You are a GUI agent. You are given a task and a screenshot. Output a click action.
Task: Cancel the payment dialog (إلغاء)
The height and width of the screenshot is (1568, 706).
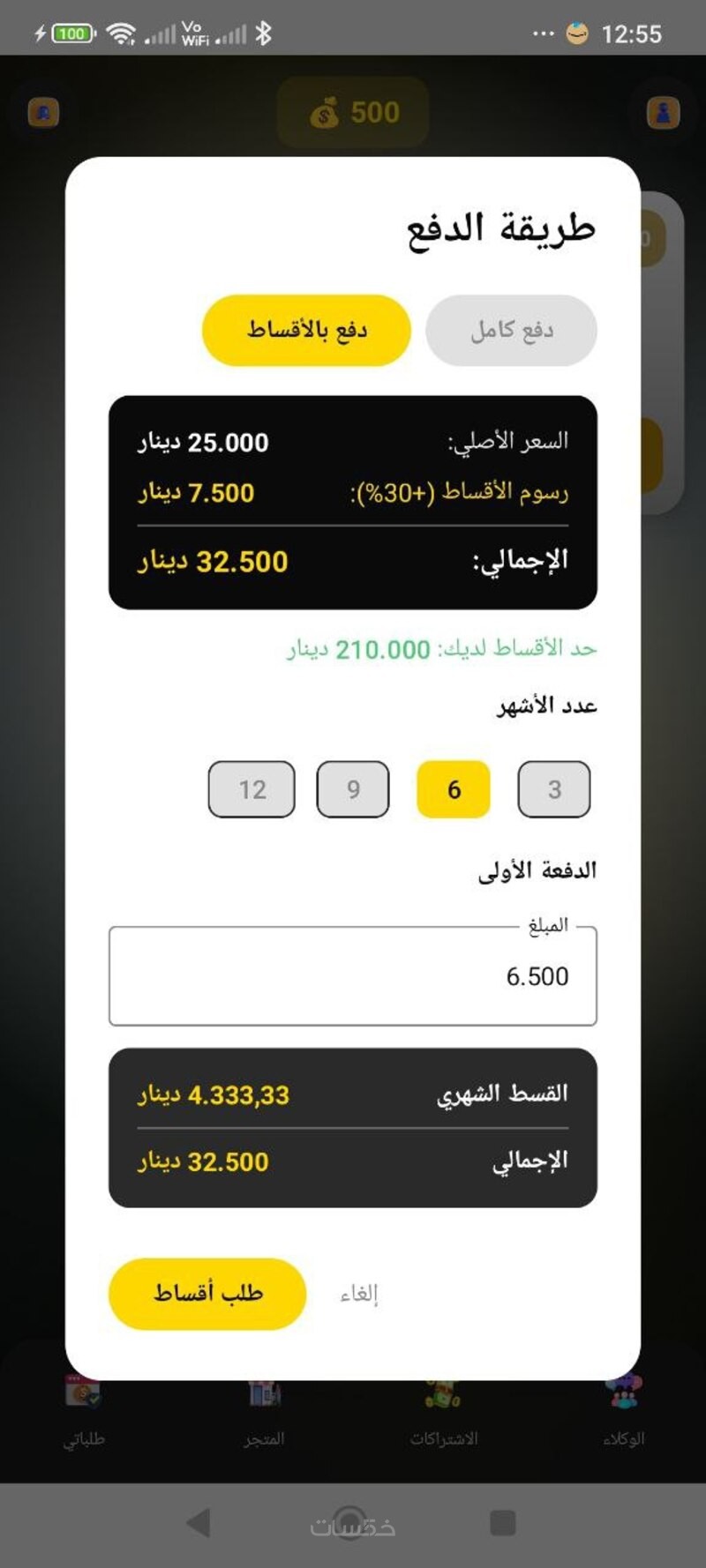point(359,1294)
